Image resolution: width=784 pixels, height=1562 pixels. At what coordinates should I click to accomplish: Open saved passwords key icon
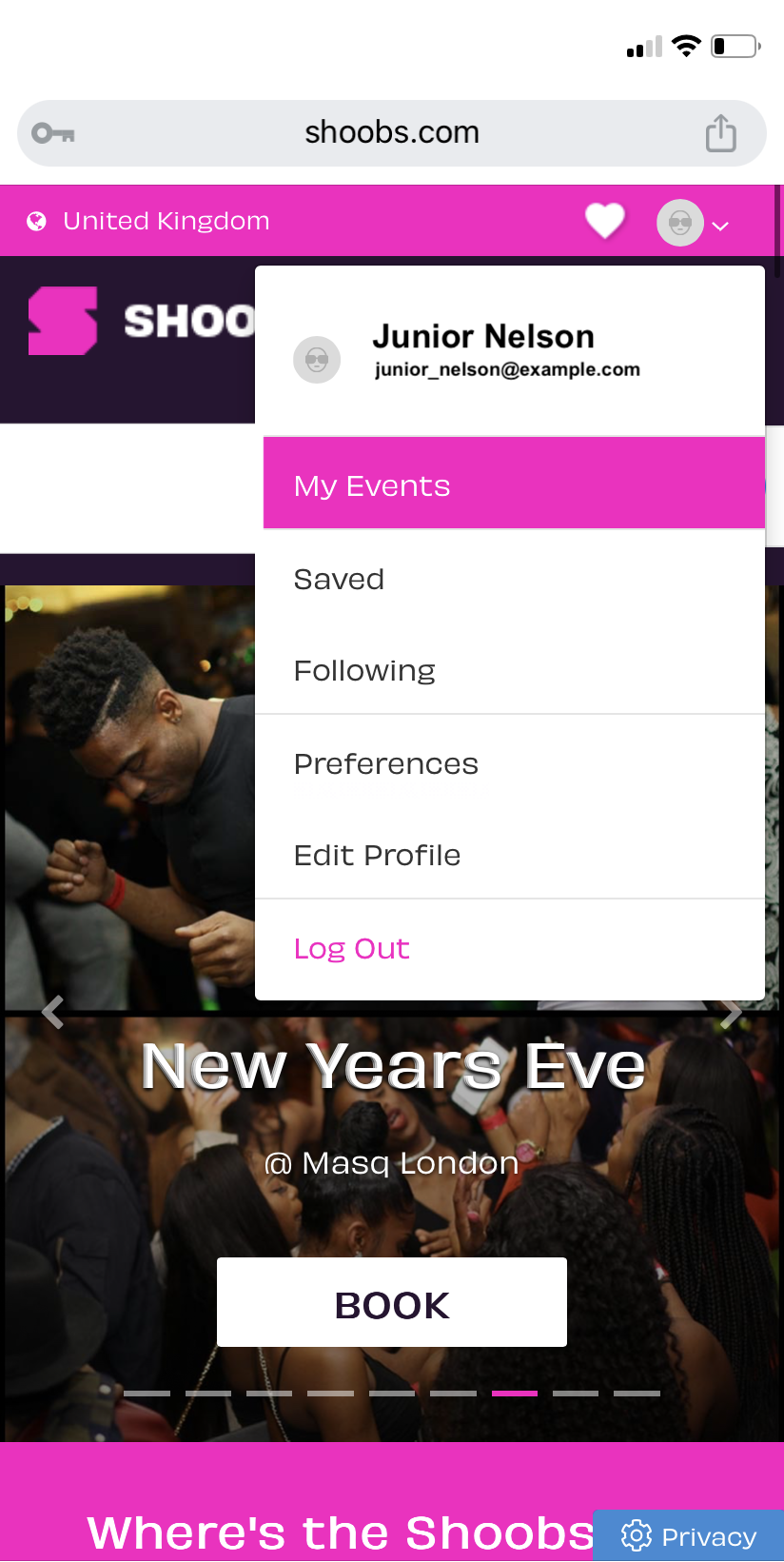click(x=53, y=133)
